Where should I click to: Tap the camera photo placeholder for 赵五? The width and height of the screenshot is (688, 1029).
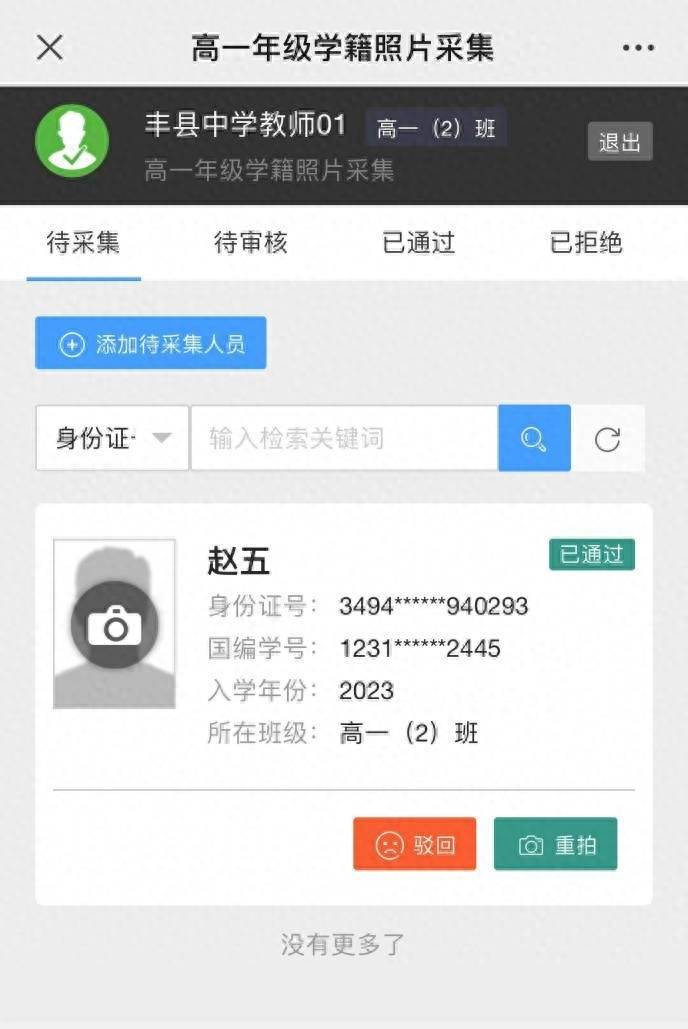coord(115,625)
